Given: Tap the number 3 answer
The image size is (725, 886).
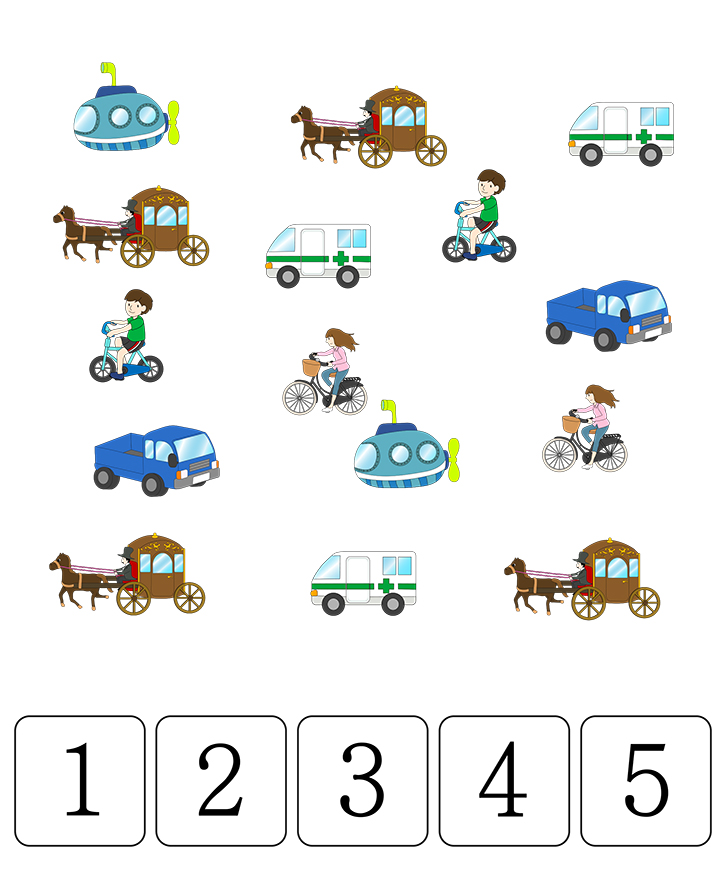Looking at the screenshot, I should click(x=362, y=780).
